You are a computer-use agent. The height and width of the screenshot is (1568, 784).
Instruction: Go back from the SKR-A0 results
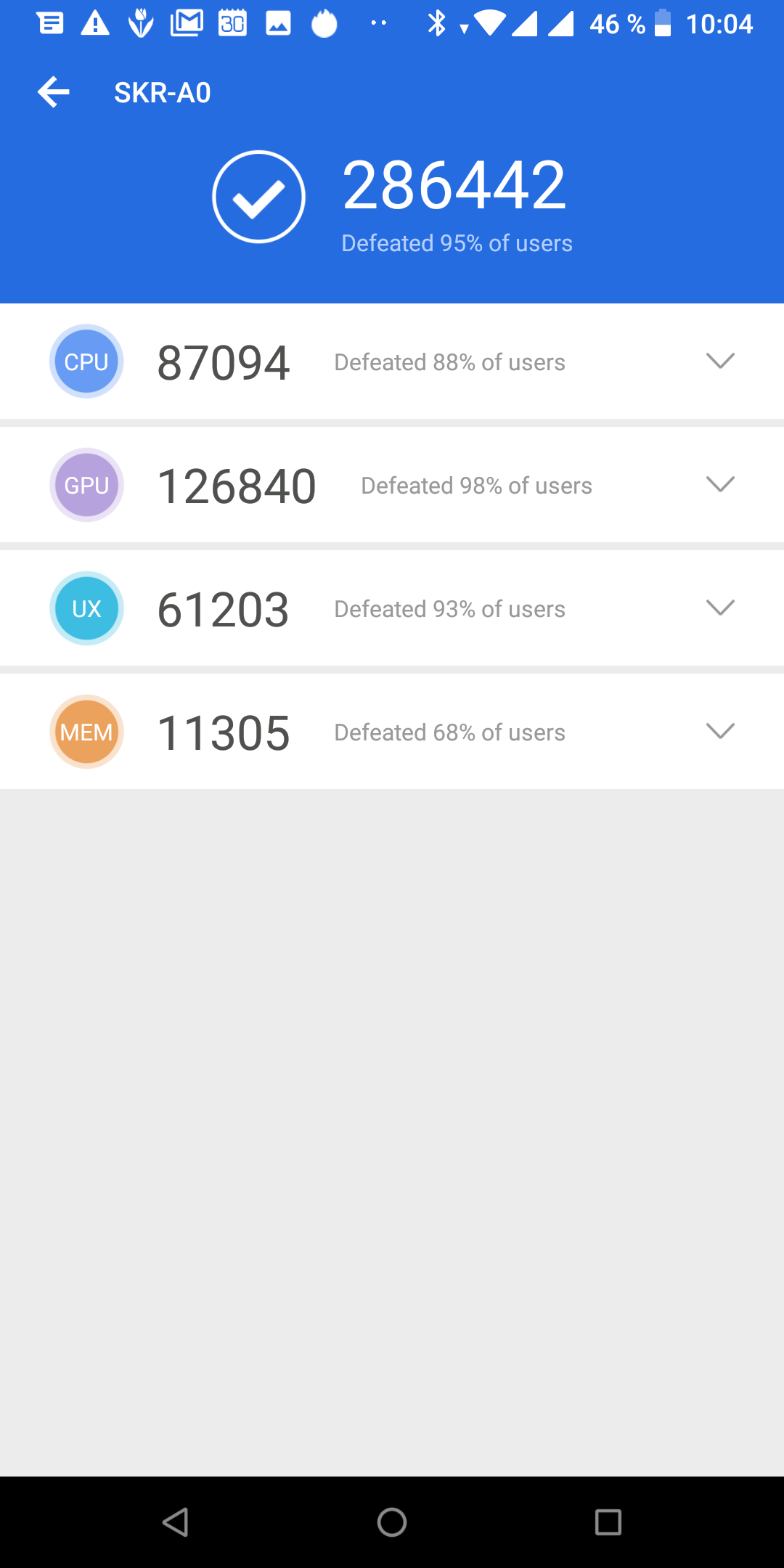(x=54, y=92)
